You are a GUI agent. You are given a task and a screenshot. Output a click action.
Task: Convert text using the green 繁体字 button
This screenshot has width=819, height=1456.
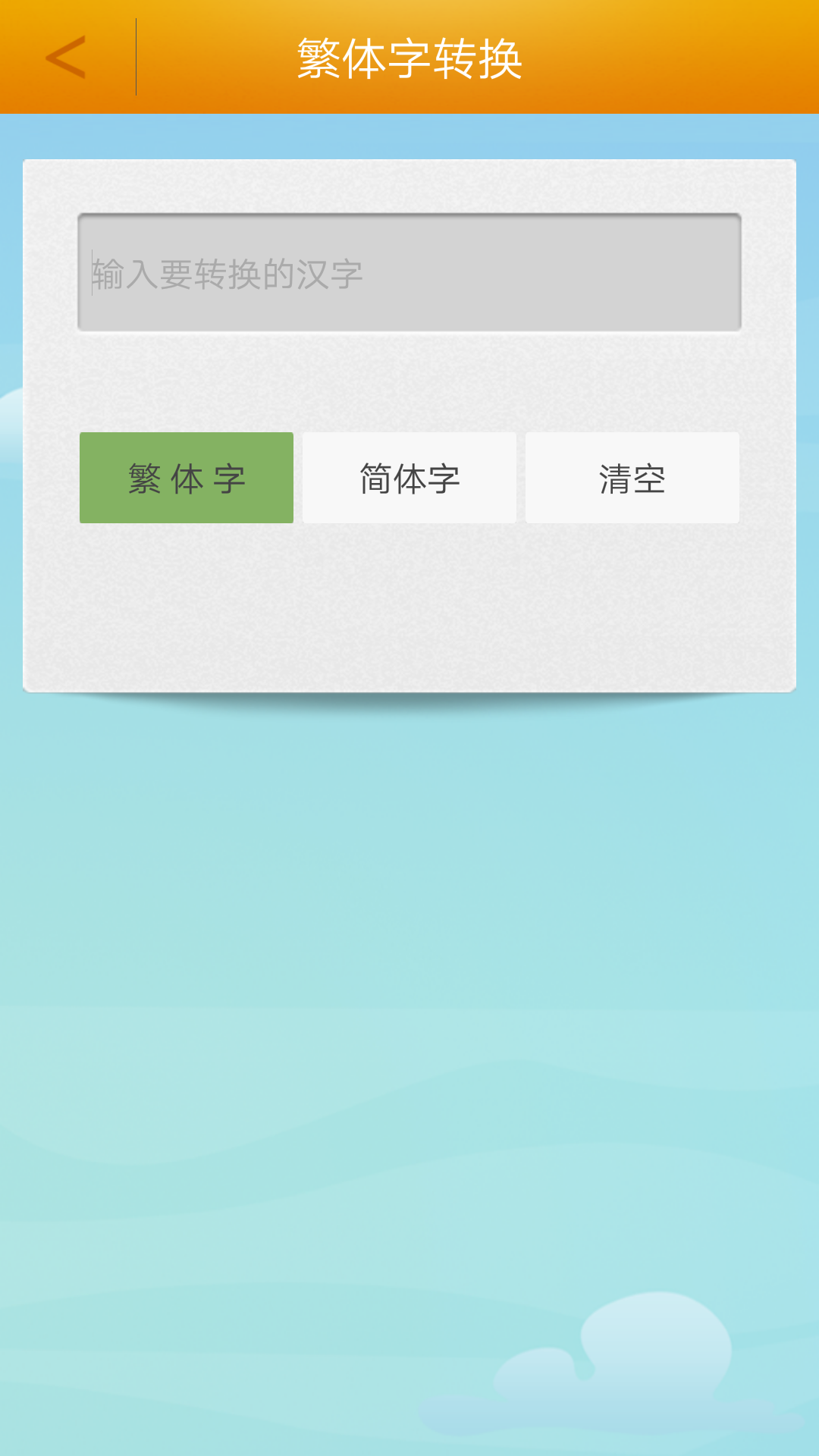187,478
